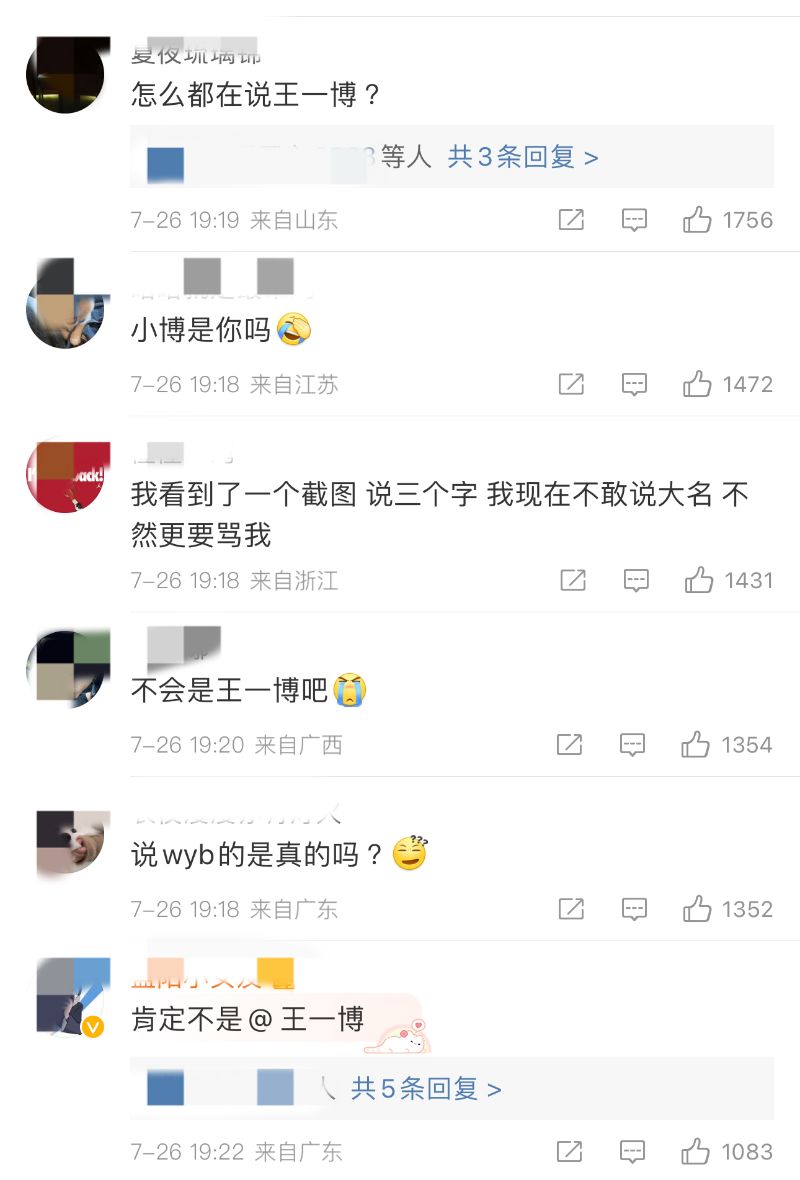Like the comment 说wyb的是真的吗？
800x1180 pixels.
697,909
